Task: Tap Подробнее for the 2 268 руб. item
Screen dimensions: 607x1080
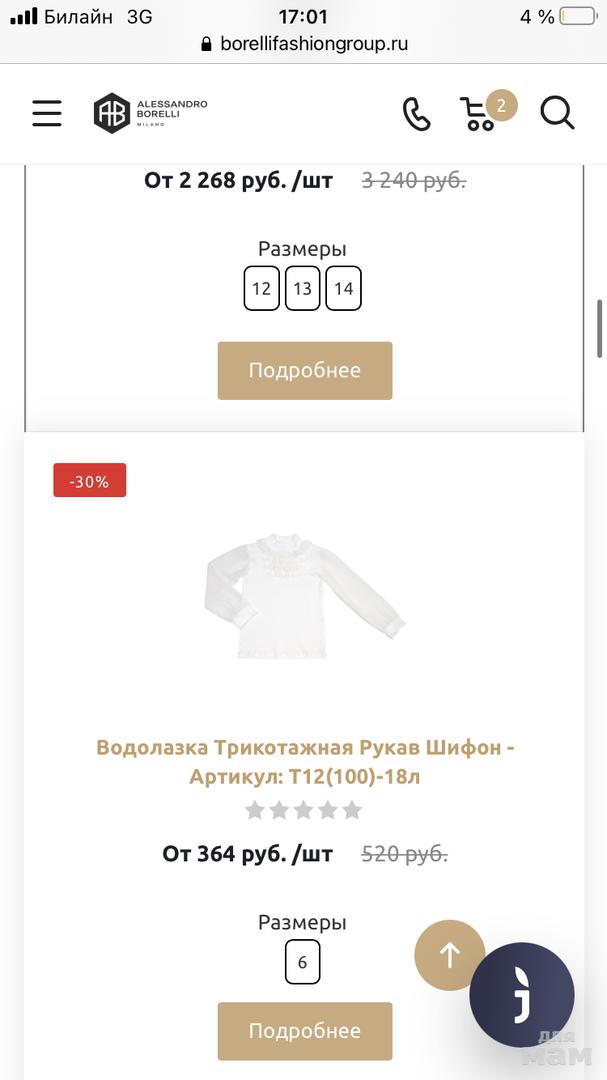Action: click(305, 371)
